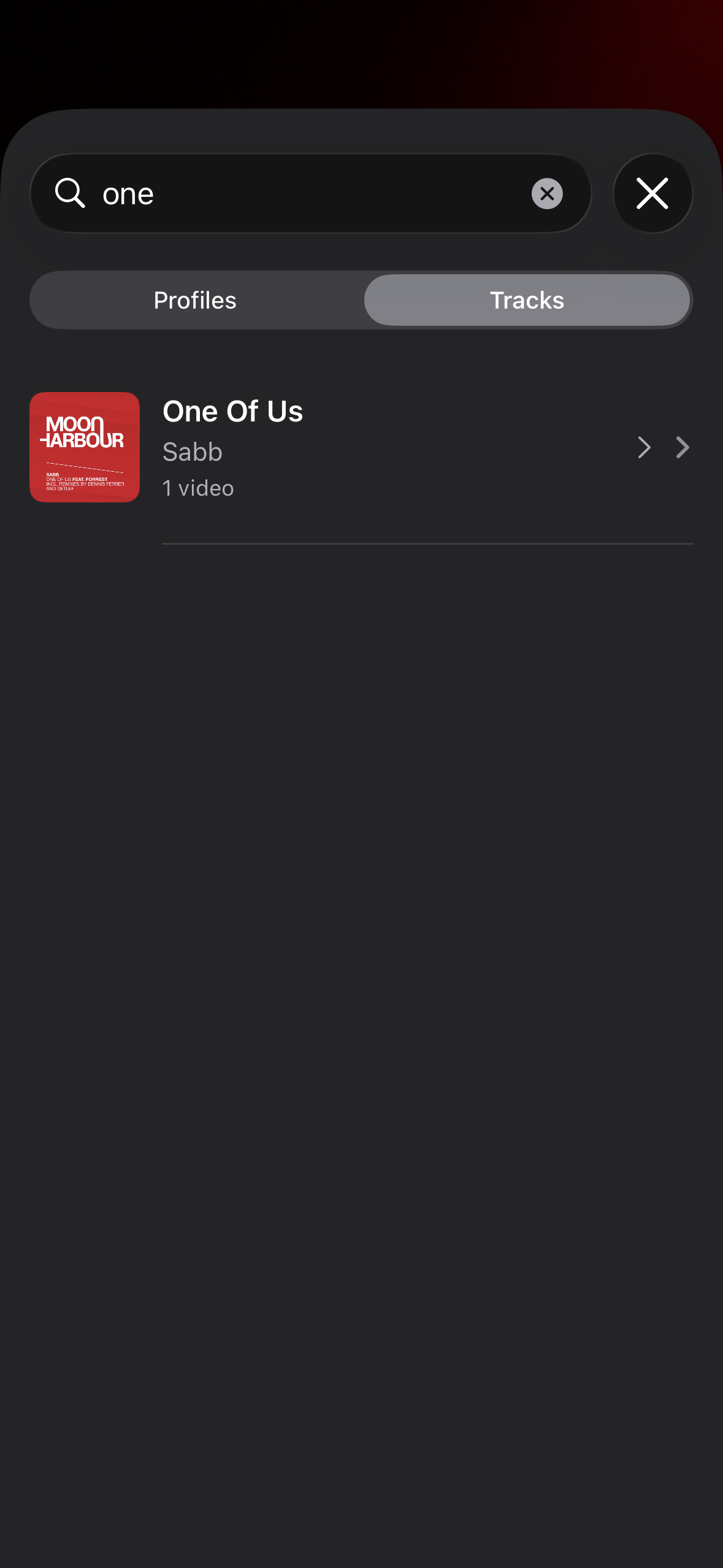Screen dimensions: 723x1568
Task: Select the Tracks tab
Action: pos(527,301)
